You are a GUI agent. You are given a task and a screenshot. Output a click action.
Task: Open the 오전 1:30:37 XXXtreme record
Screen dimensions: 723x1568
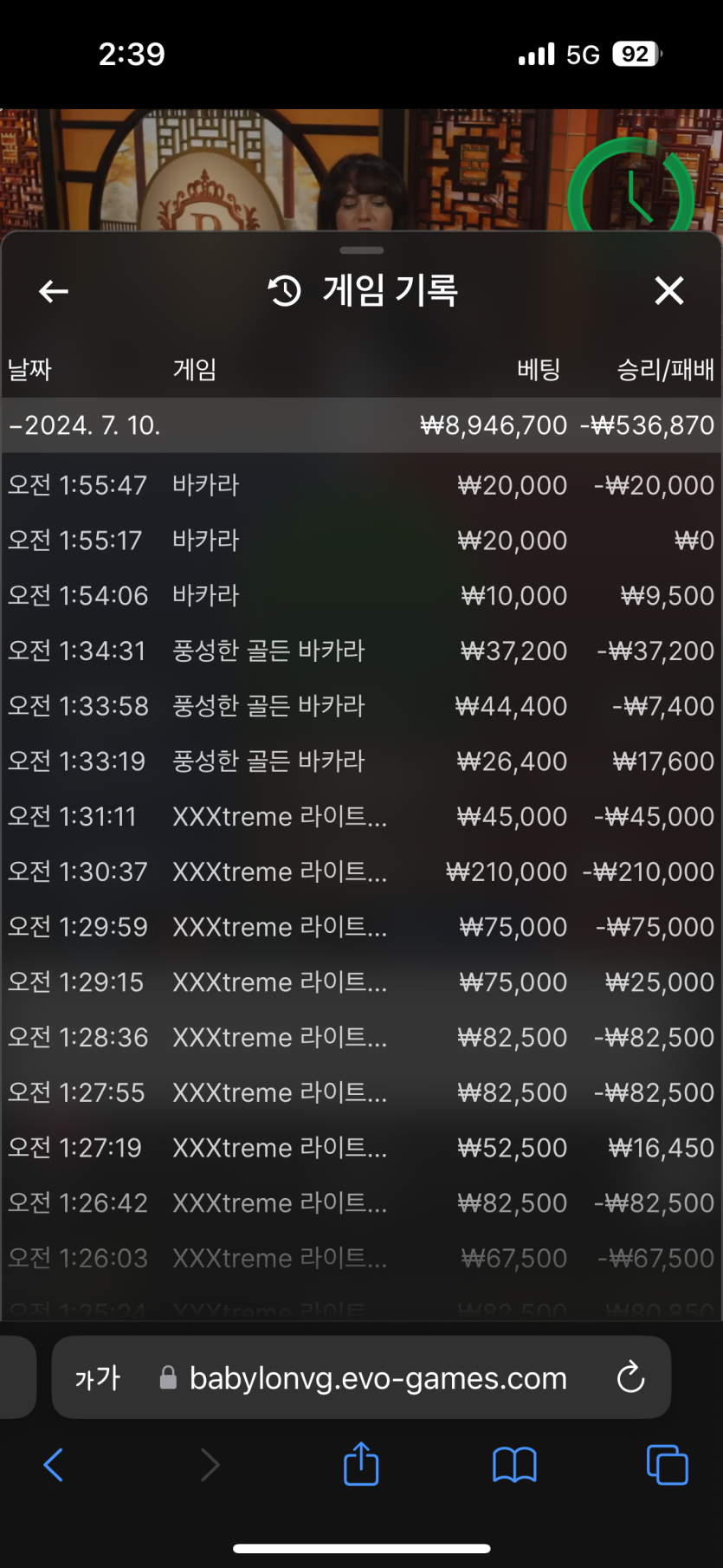coord(361,871)
